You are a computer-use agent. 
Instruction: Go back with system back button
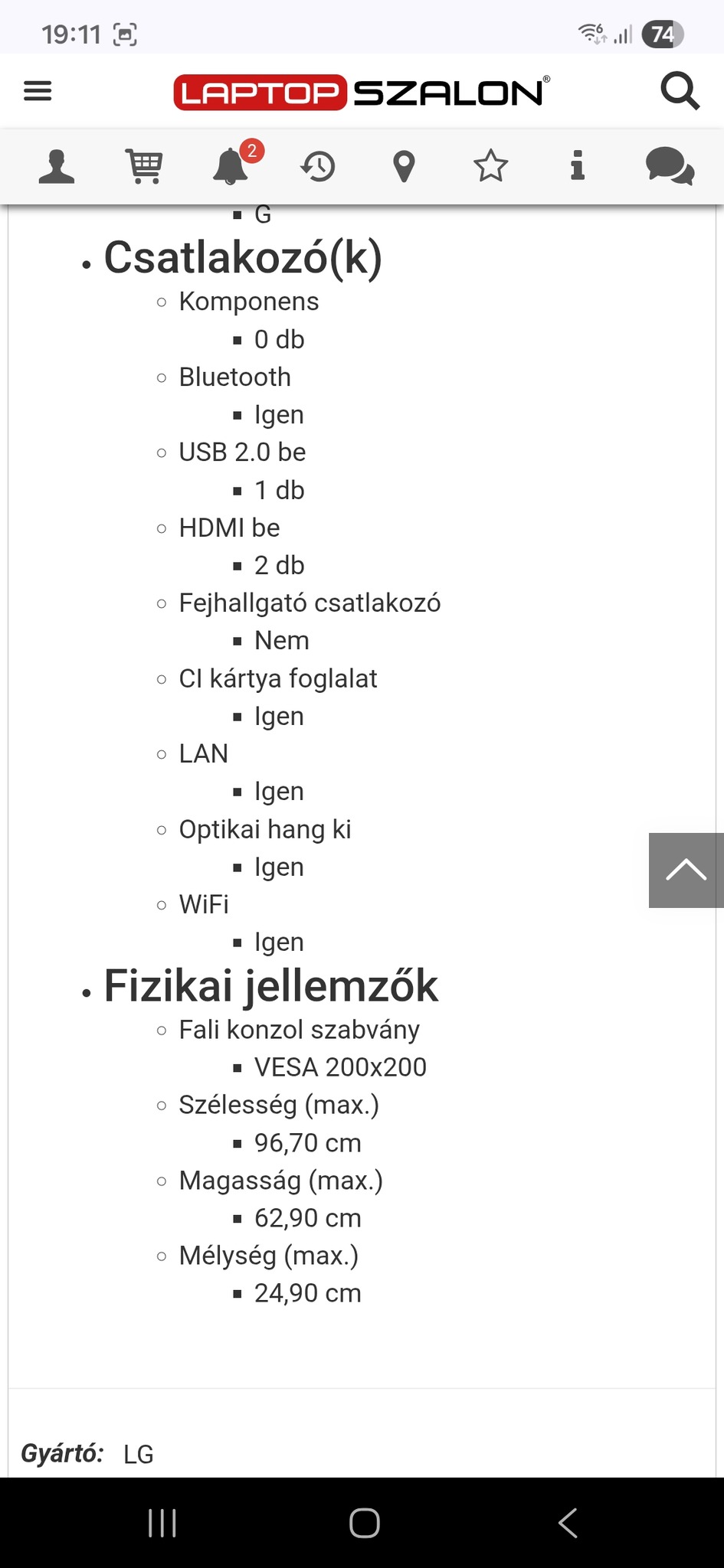coord(568,1523)
